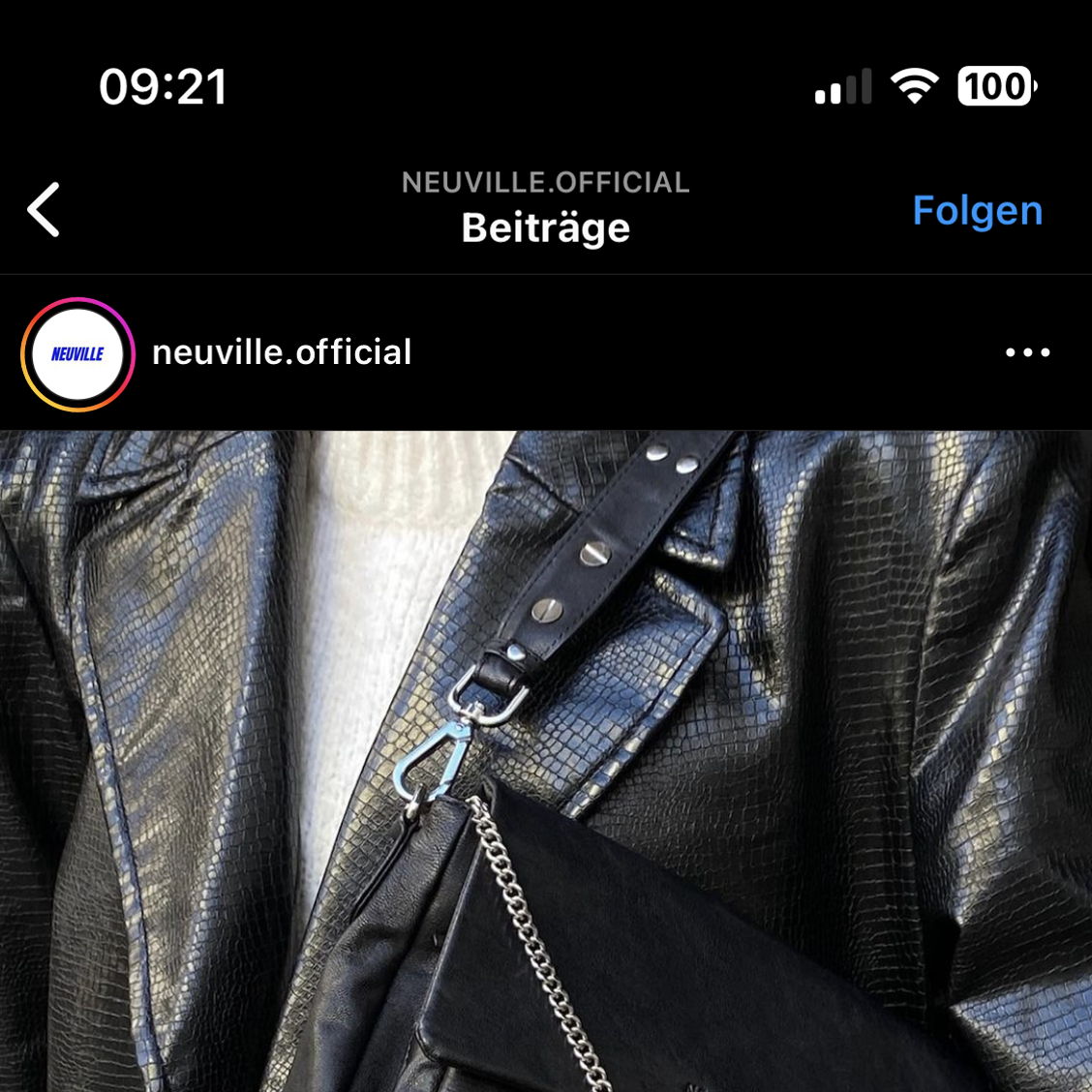The image size is (1092, 1092).
Task: Go back from the Beiträge screen
Action: click(x=45, y=209)
